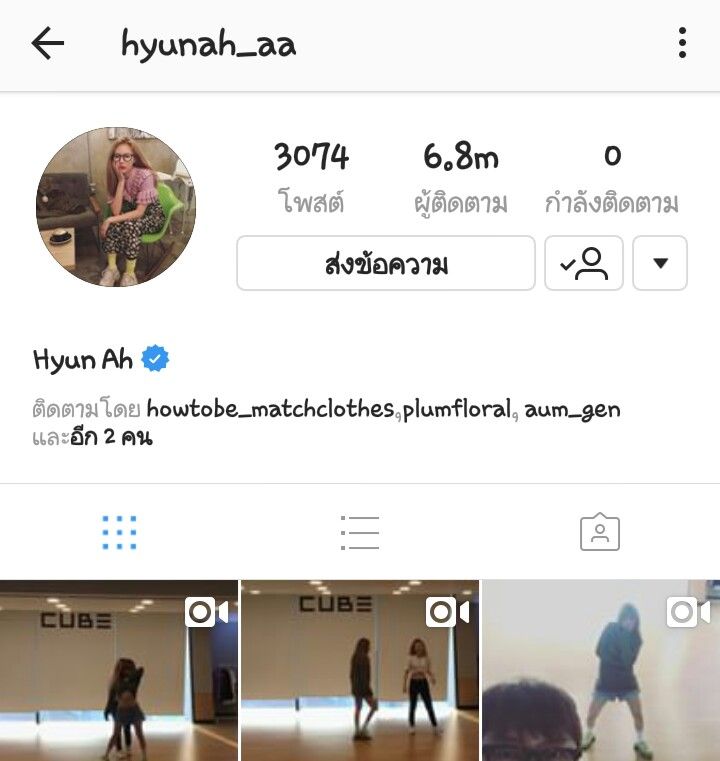Open mutual follower howtobe_matchclothes
The width and height of the screenshot is (720, 761).
(269, 410)
